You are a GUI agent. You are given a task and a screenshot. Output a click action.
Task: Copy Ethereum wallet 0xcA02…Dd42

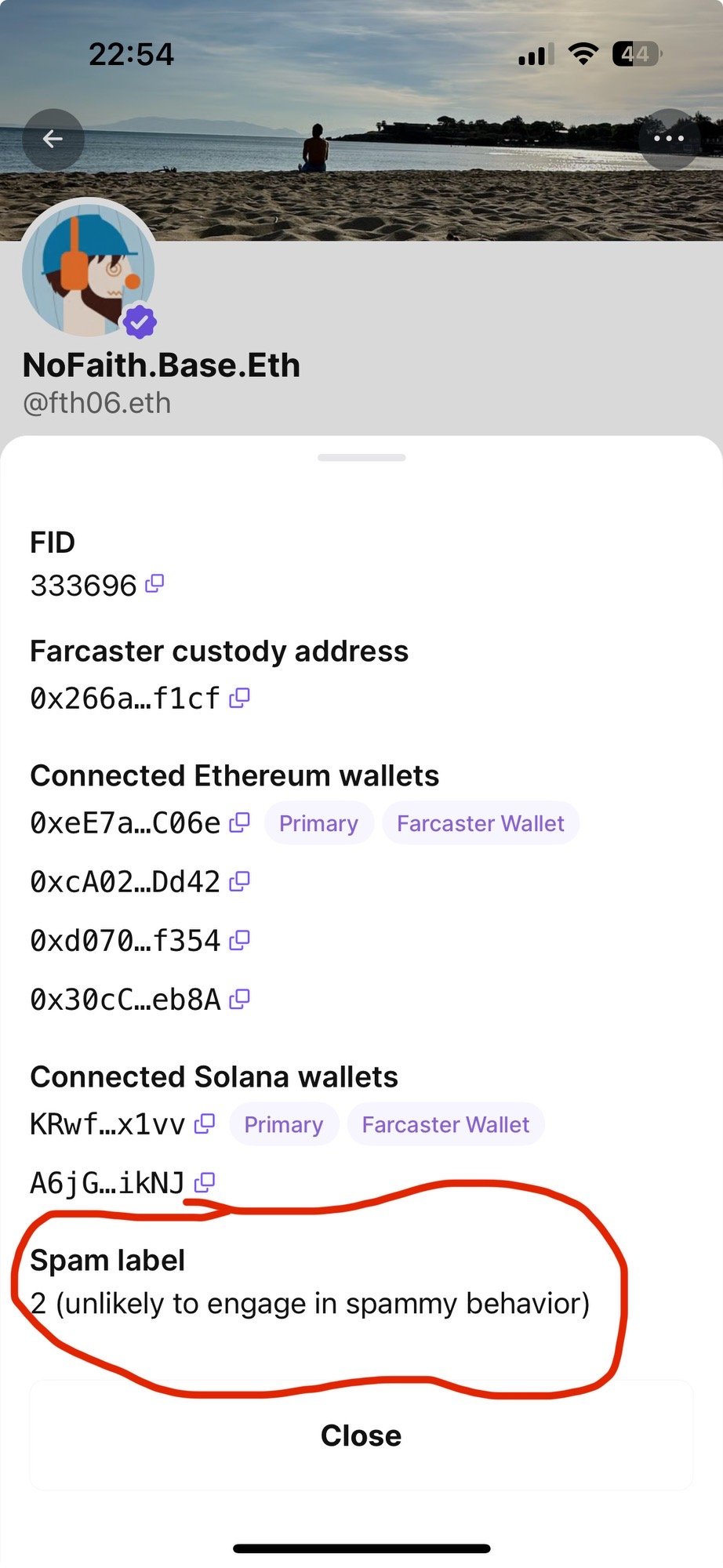click(239, 881)
